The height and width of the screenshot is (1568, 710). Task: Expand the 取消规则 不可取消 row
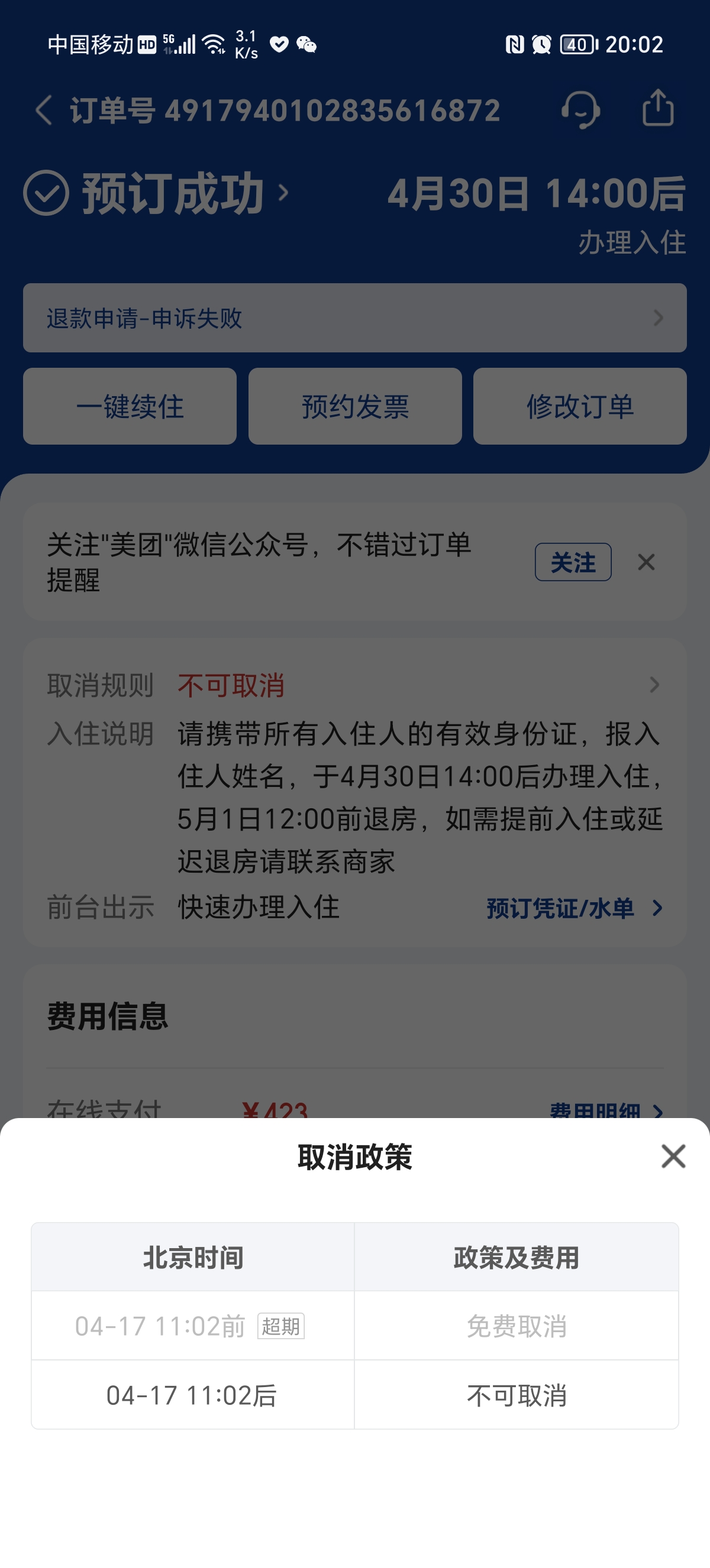355,685
